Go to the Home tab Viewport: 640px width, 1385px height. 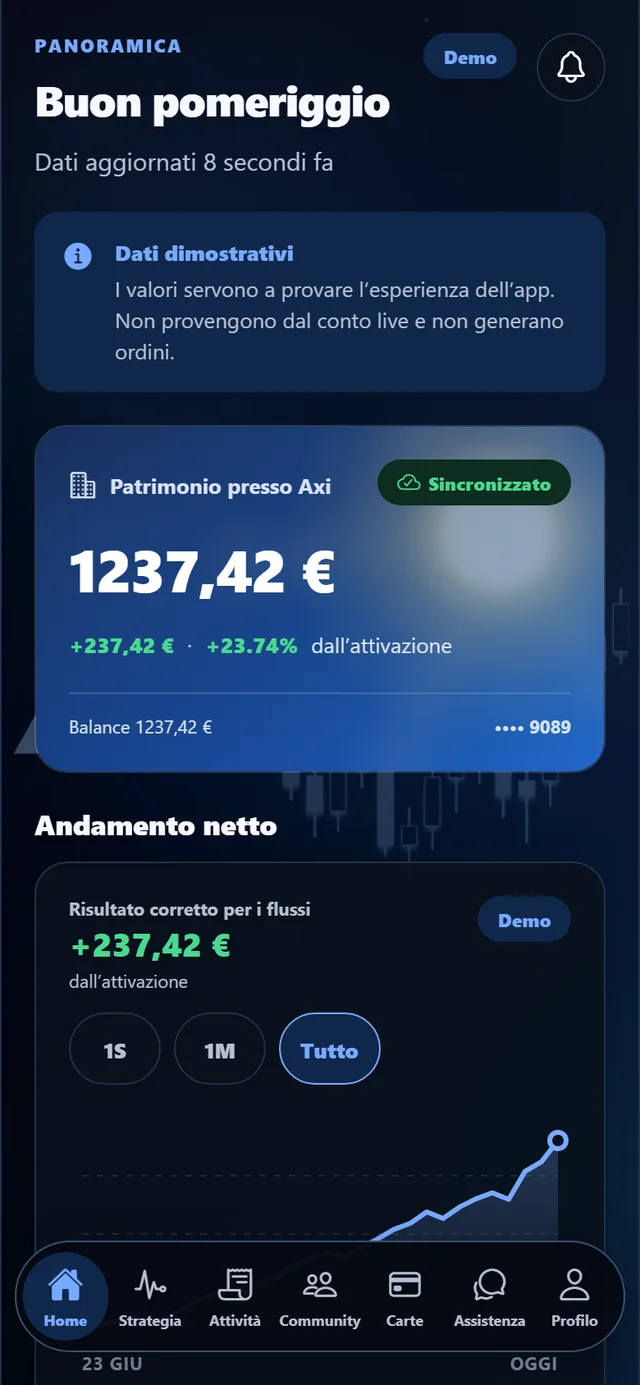(65, 1297)
